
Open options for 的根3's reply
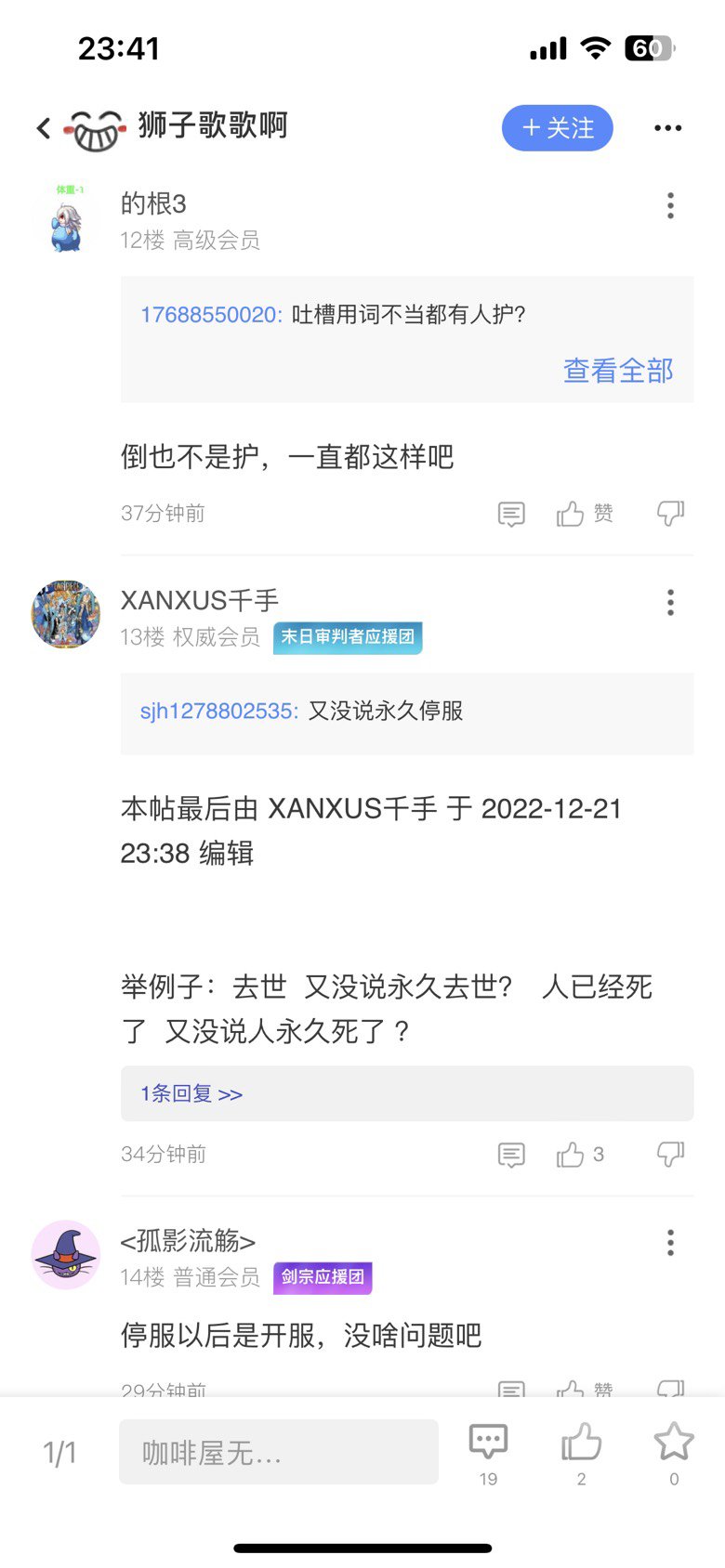pyautogui.click(x=670, y=205)
